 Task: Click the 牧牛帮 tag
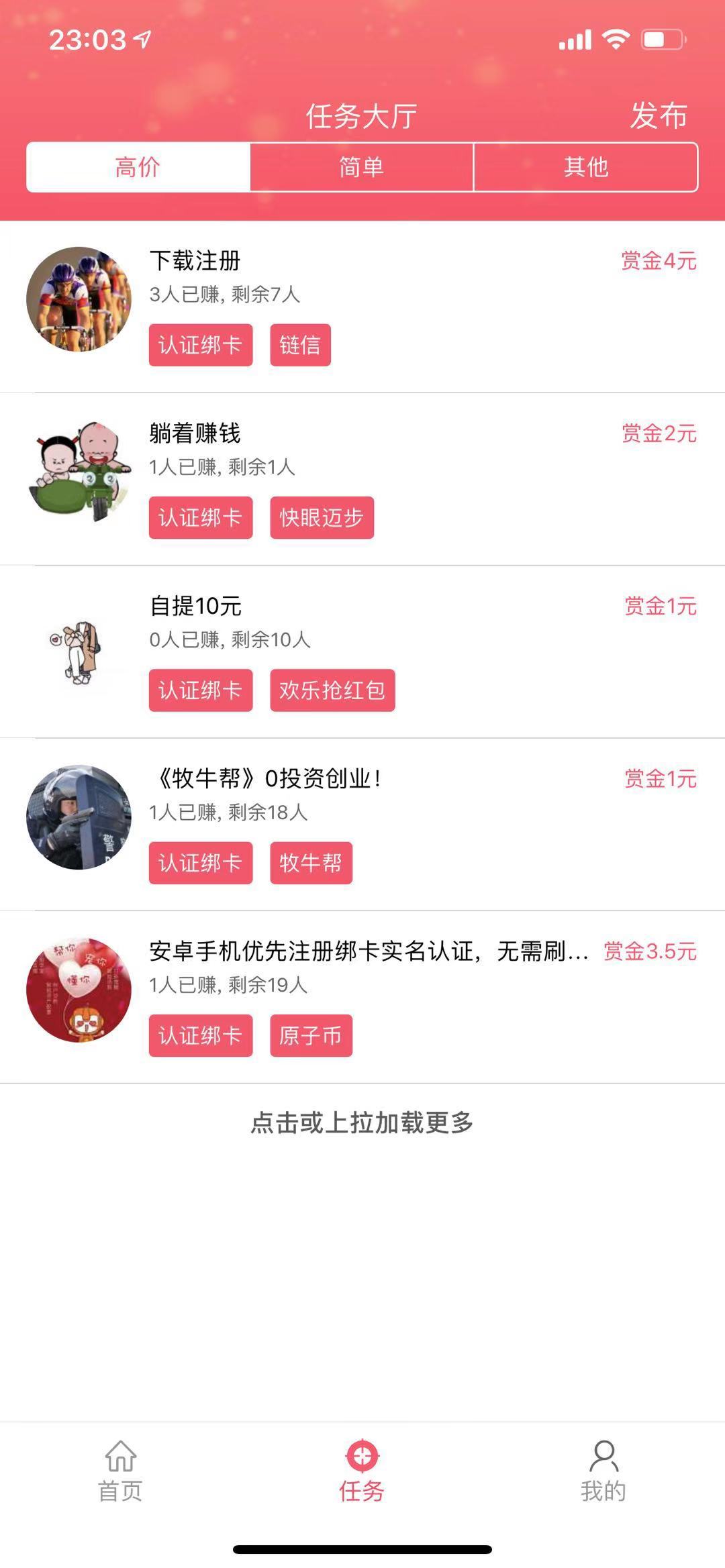312,864
